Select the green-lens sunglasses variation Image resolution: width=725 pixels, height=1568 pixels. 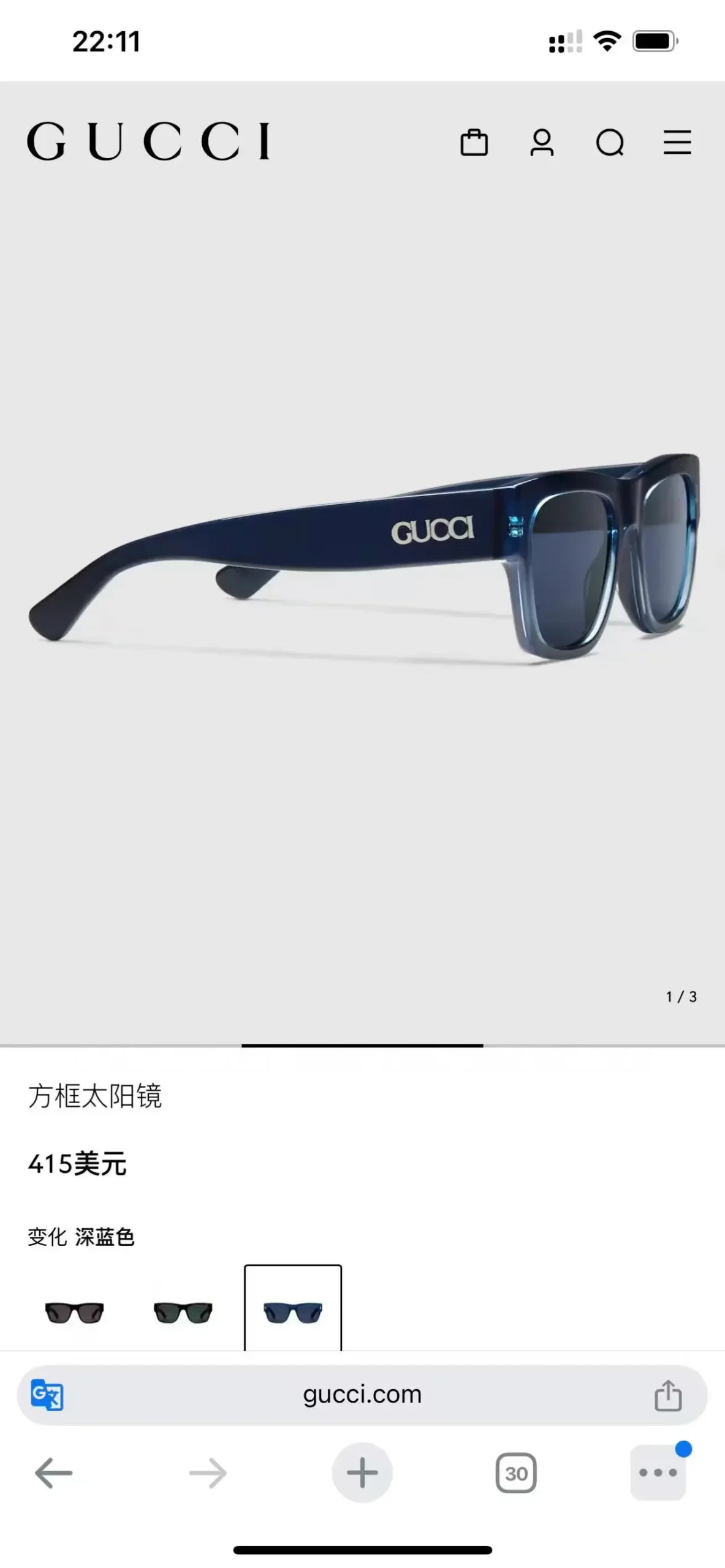(x=183, y=1312)
